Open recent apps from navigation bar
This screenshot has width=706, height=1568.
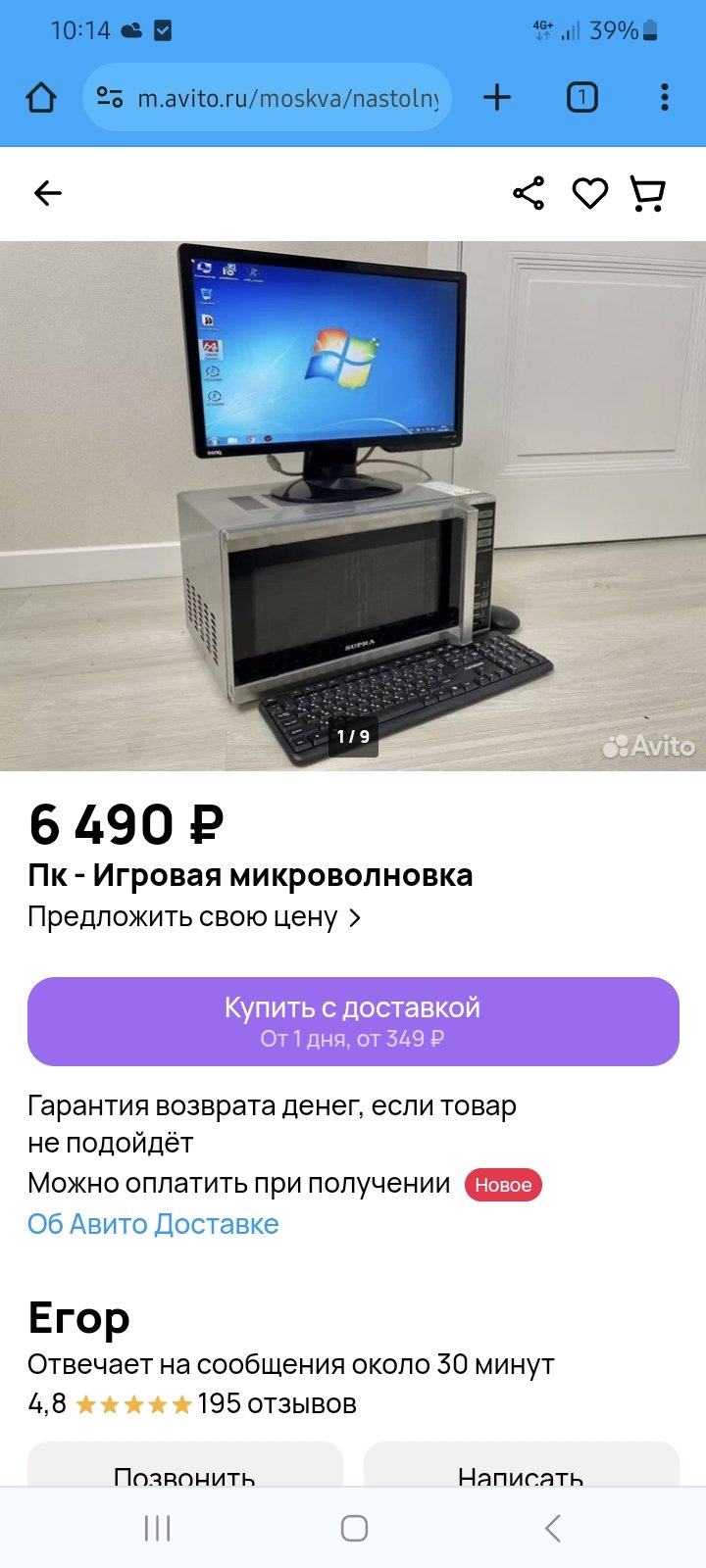point(157,1528)
